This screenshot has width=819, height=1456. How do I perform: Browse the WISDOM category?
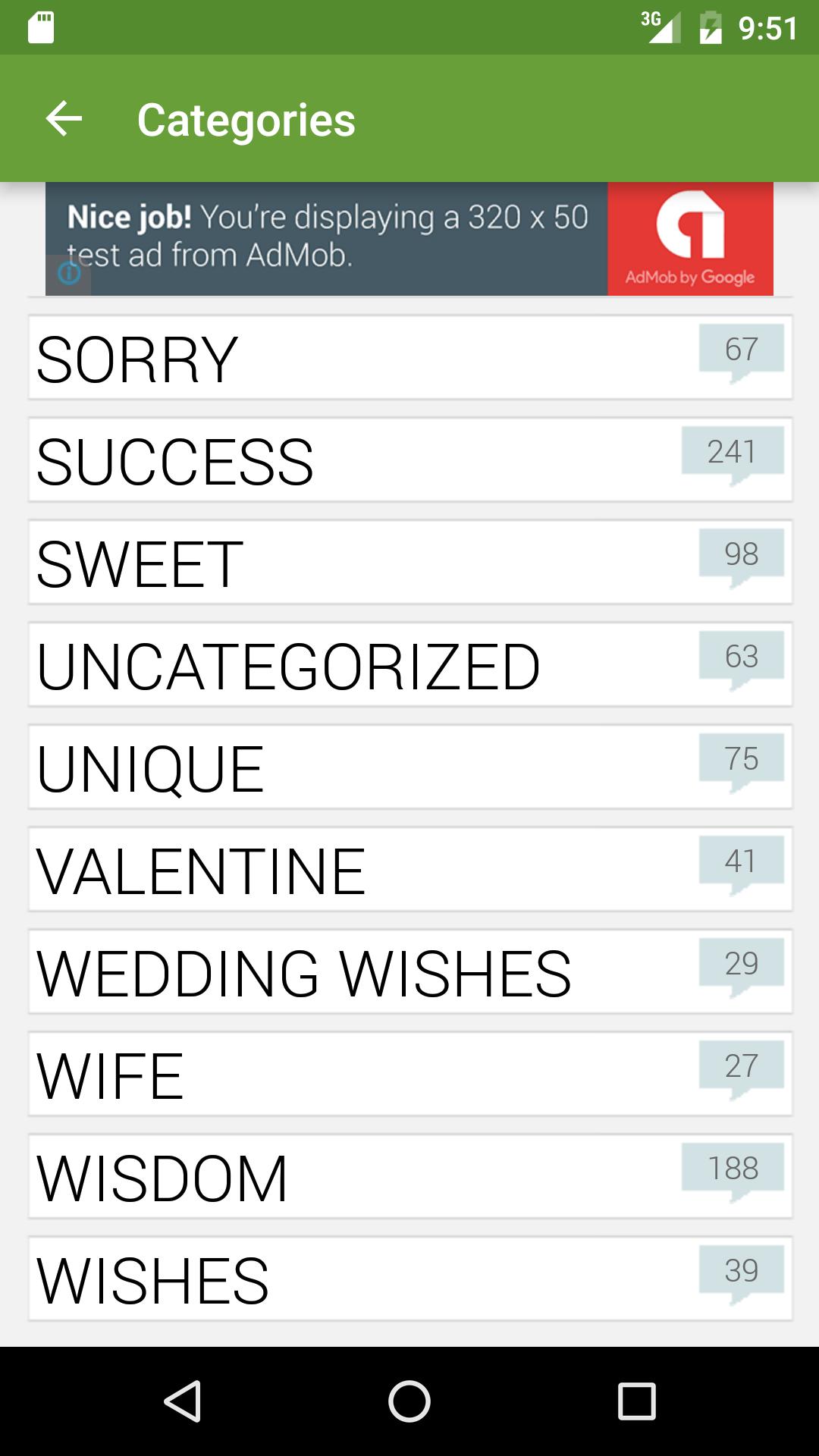tap(409, 1176)
